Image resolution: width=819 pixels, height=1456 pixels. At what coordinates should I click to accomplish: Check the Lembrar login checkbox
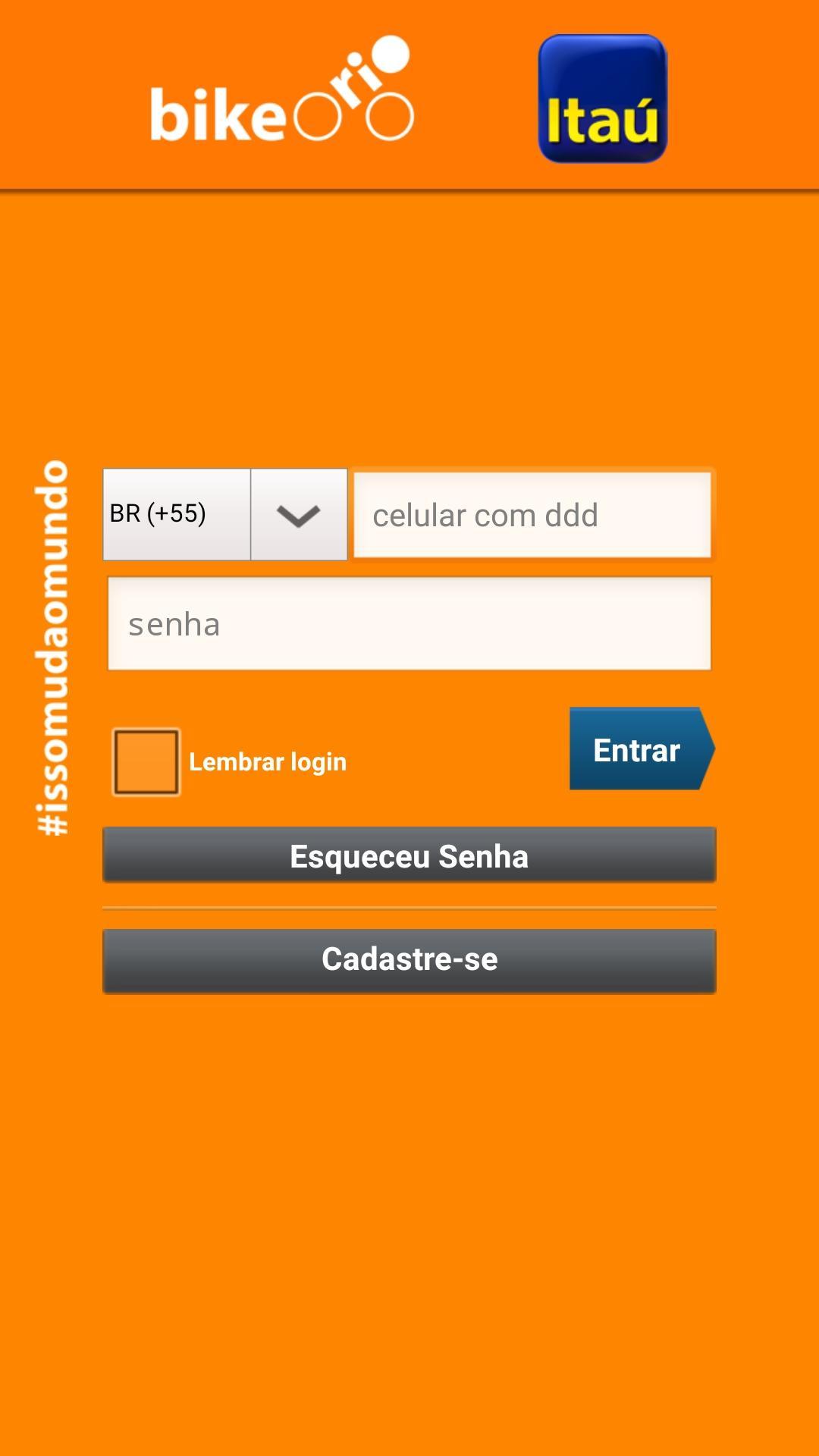[146, 761]
